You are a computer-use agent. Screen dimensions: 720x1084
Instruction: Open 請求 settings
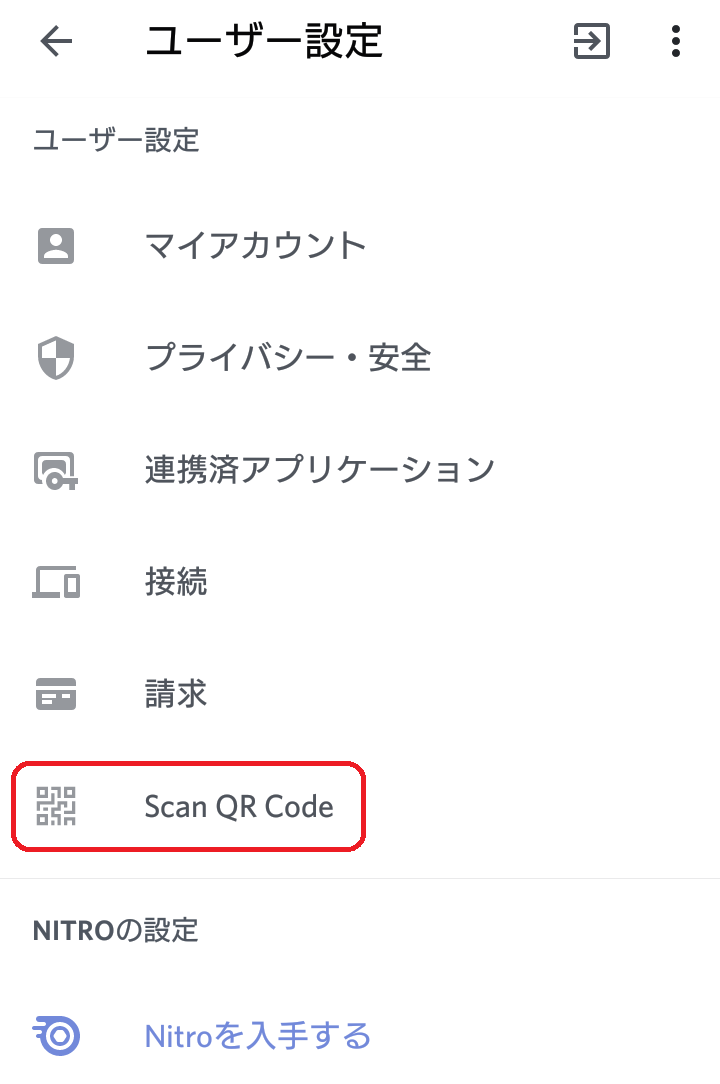point(176,693)
